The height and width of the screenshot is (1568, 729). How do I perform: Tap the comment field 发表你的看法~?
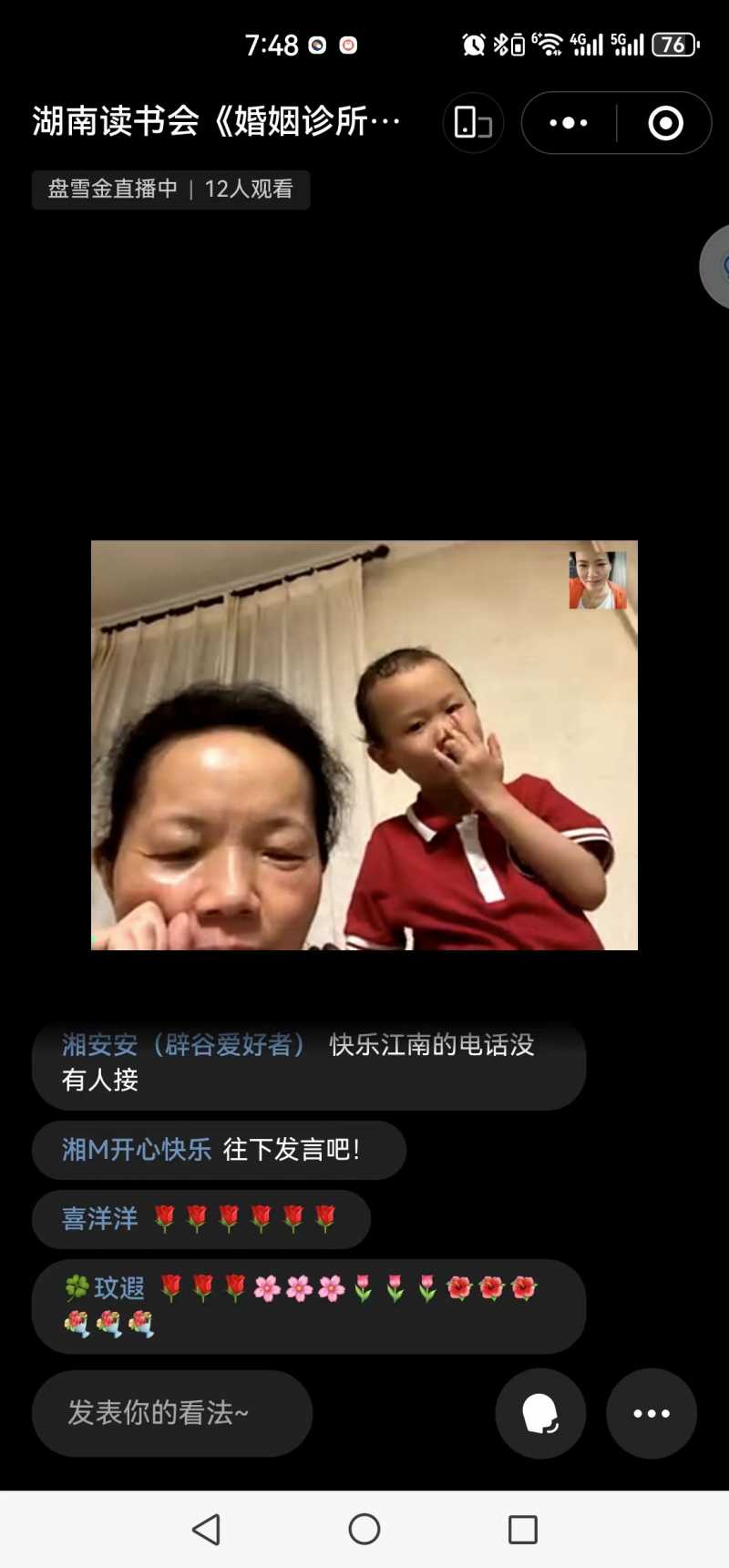tap(172, 1413)
